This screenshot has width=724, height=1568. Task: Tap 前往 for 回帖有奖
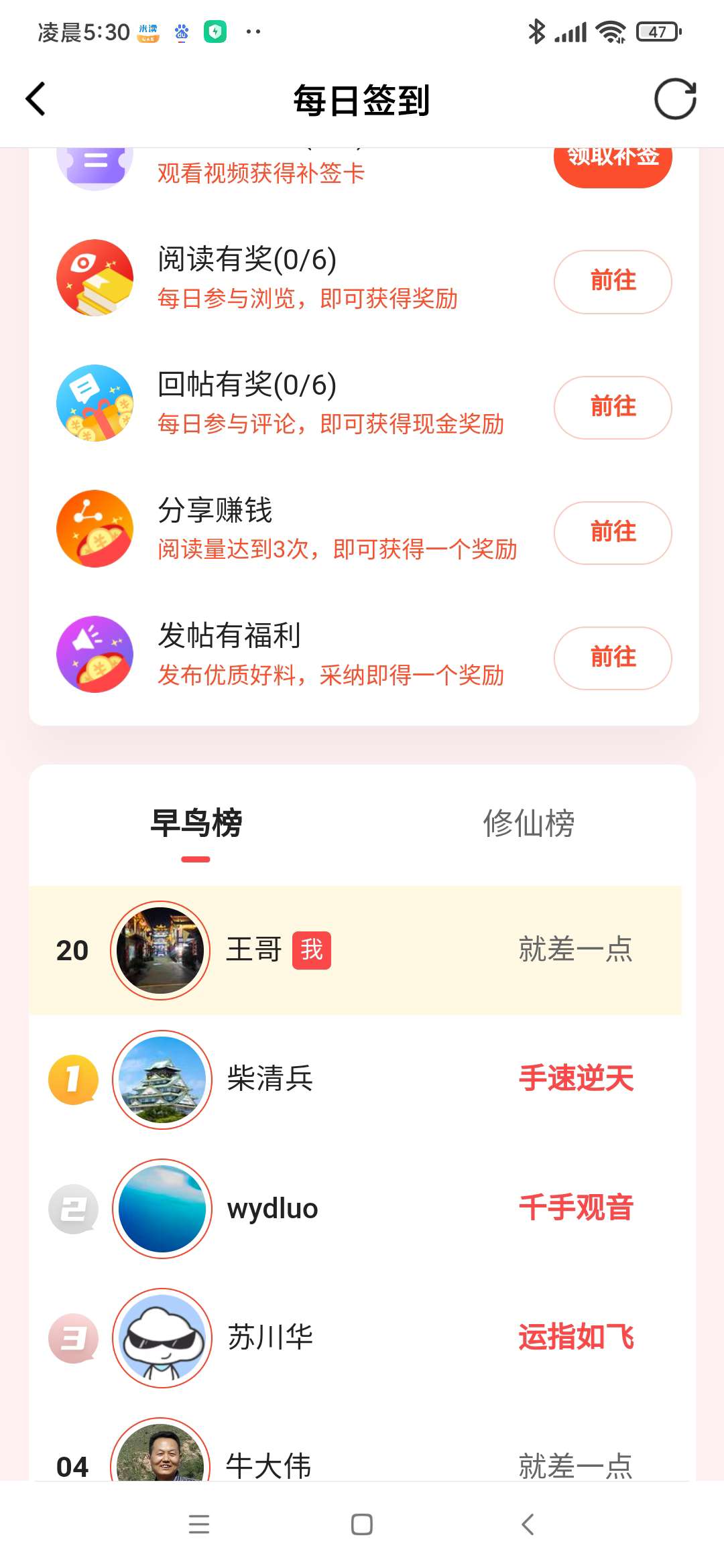click(x=612, y=407)
